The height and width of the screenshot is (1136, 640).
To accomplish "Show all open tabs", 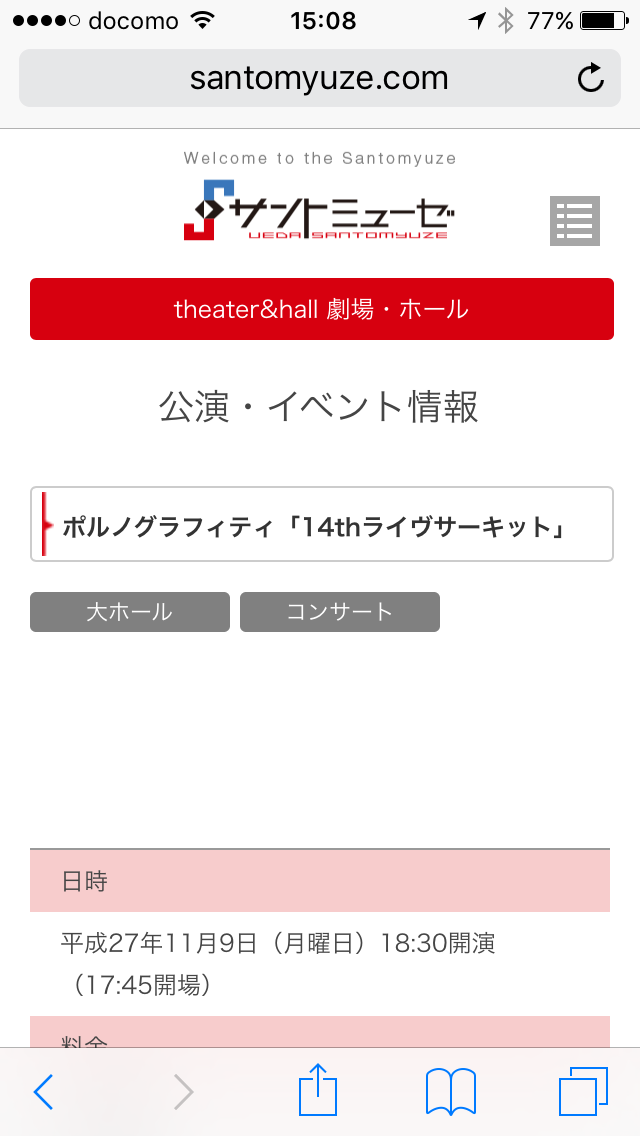I will coord(583,1091).
